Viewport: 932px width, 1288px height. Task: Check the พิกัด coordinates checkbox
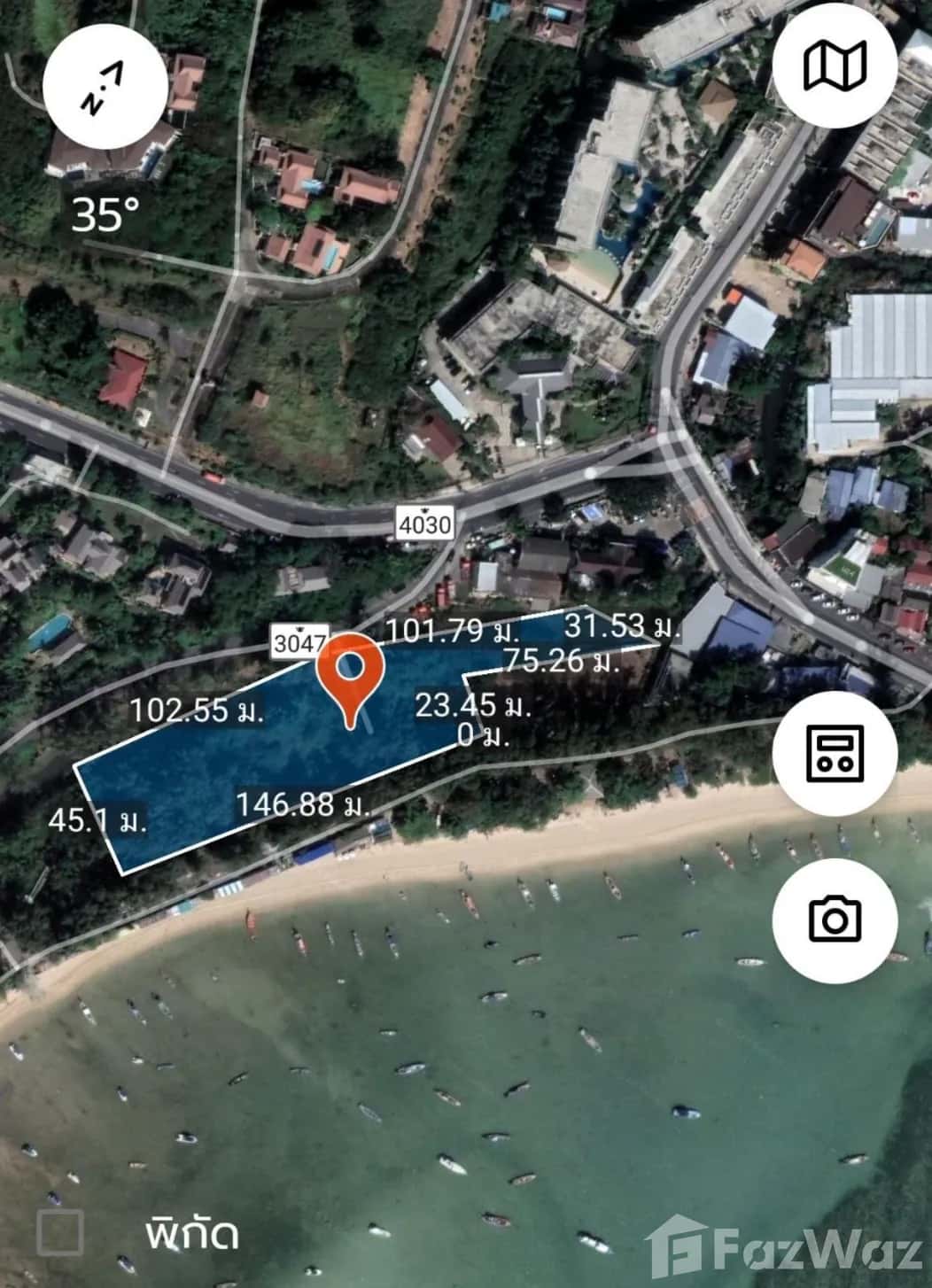click(60, 1232)
